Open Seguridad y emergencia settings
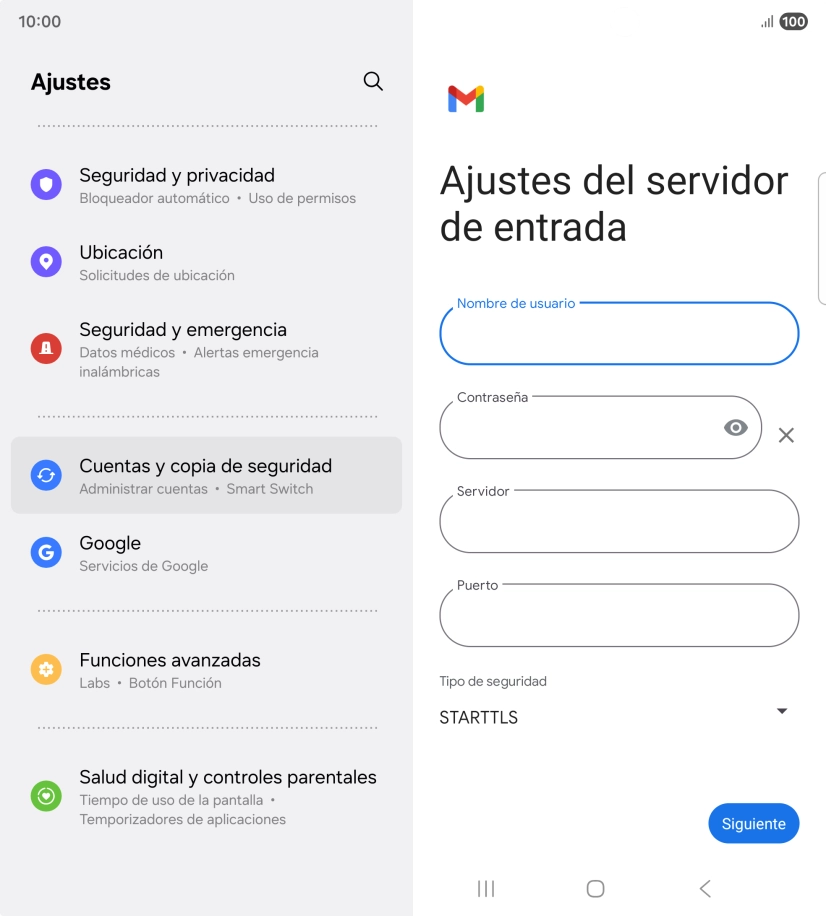Viewport: 826px width, 916px height. [206, 349]
